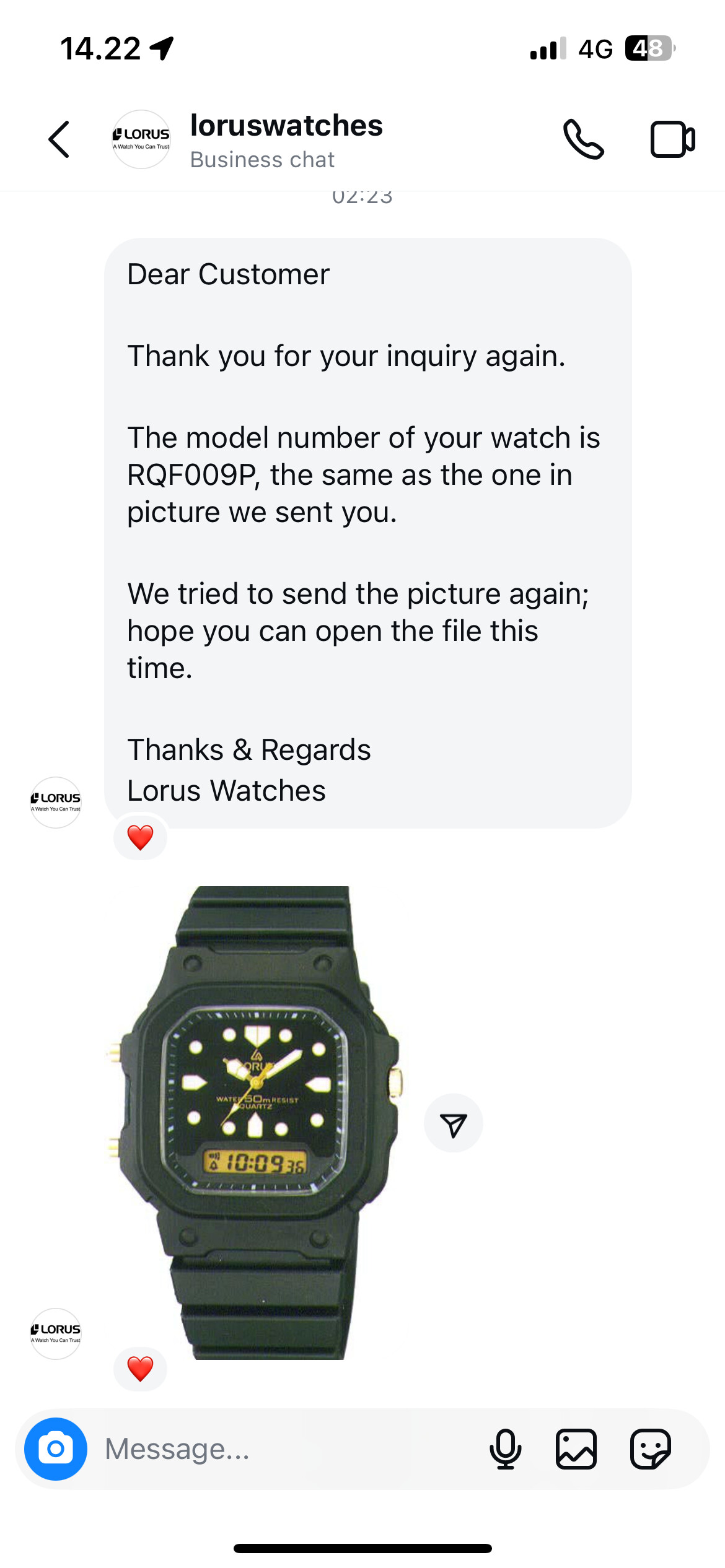The image size is (725, 1568).
Task: Start a video call with loruswatches
Action: point(672,139)
